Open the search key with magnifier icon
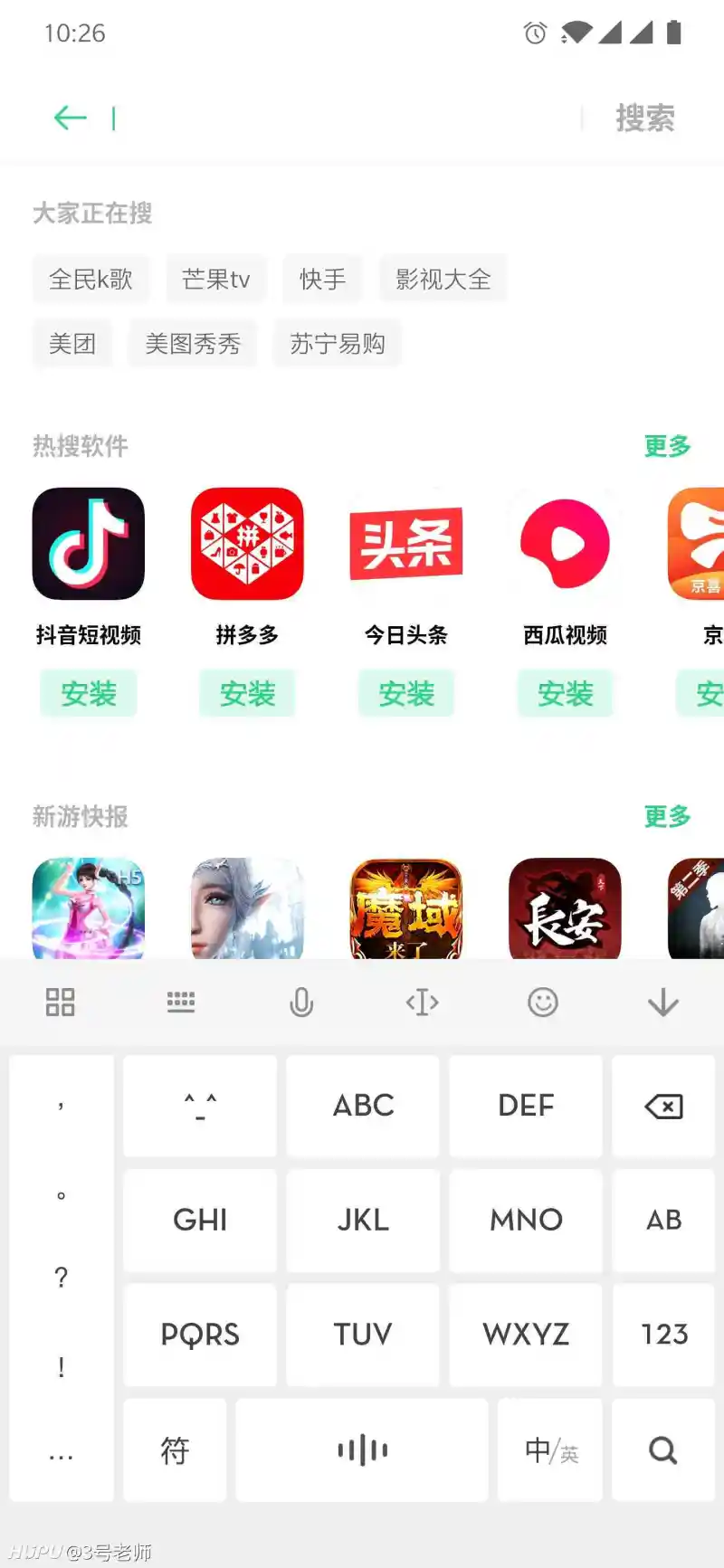This screenshot has height=1568, width=724. click(663, 1450)
